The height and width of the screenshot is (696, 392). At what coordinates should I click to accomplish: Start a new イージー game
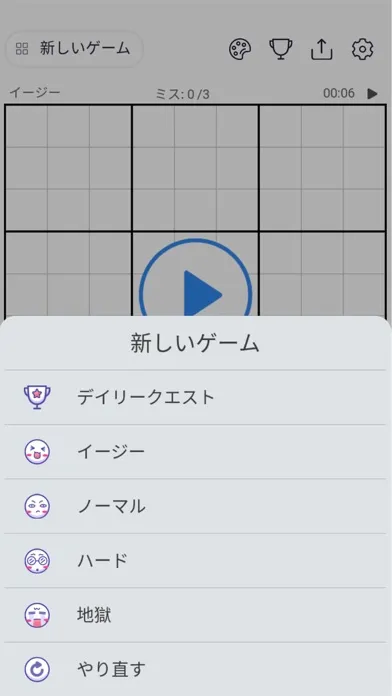(195, 451)
